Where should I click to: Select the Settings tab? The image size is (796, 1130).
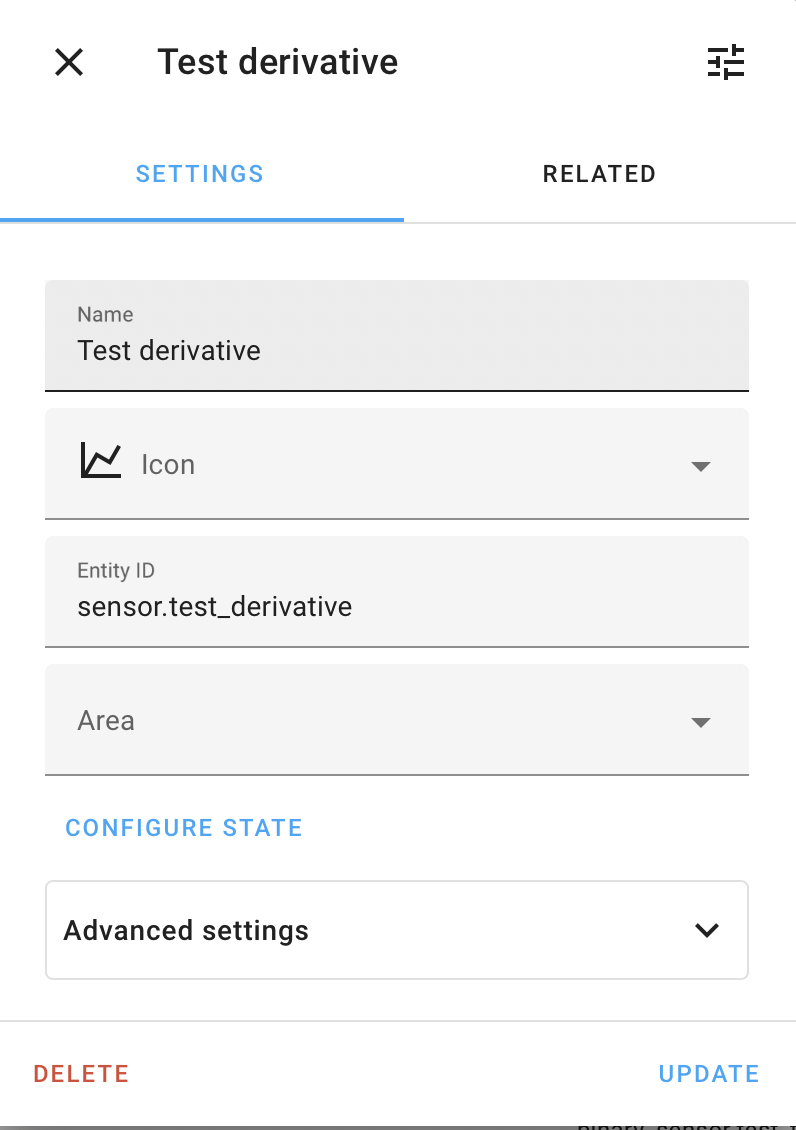200,174
